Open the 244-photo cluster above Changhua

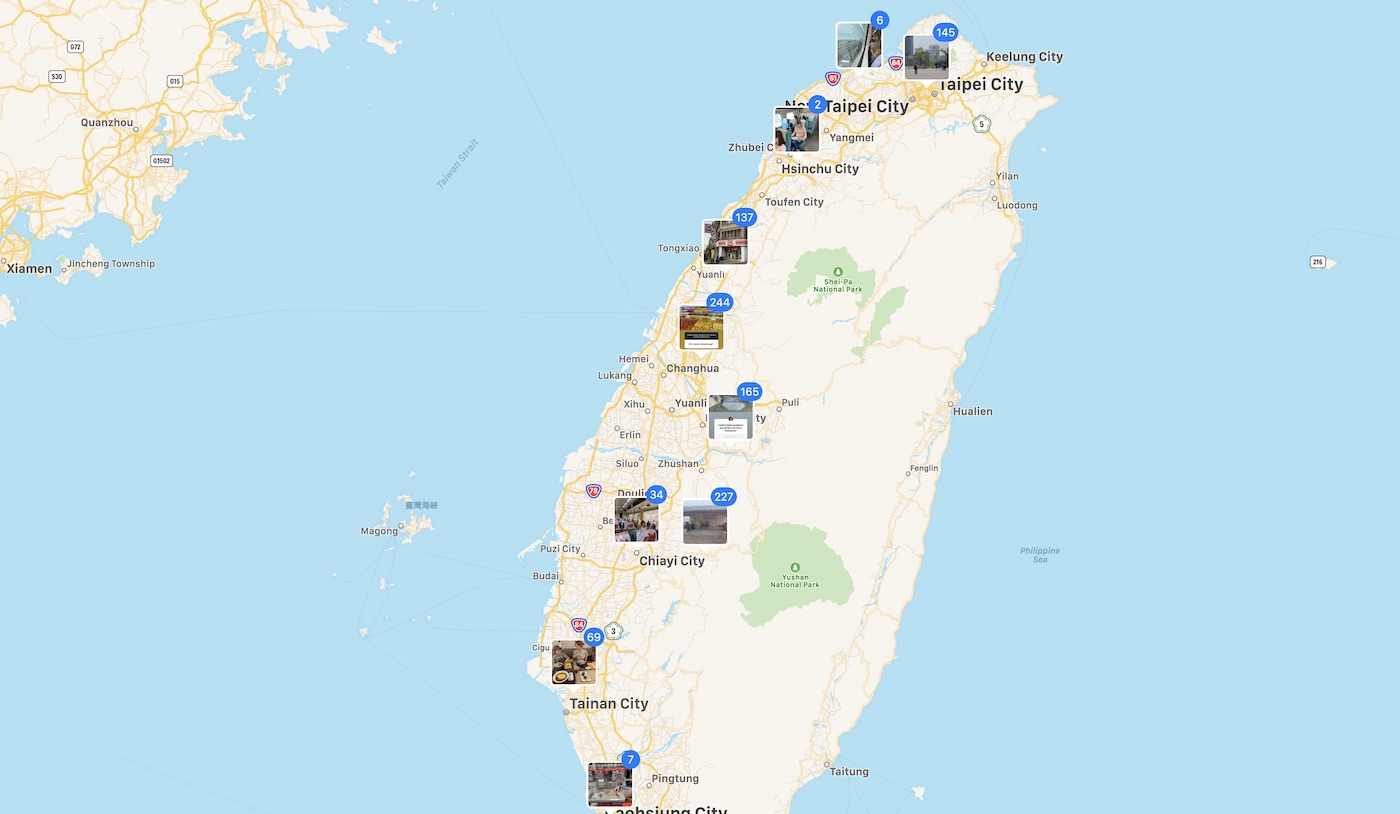700,328
